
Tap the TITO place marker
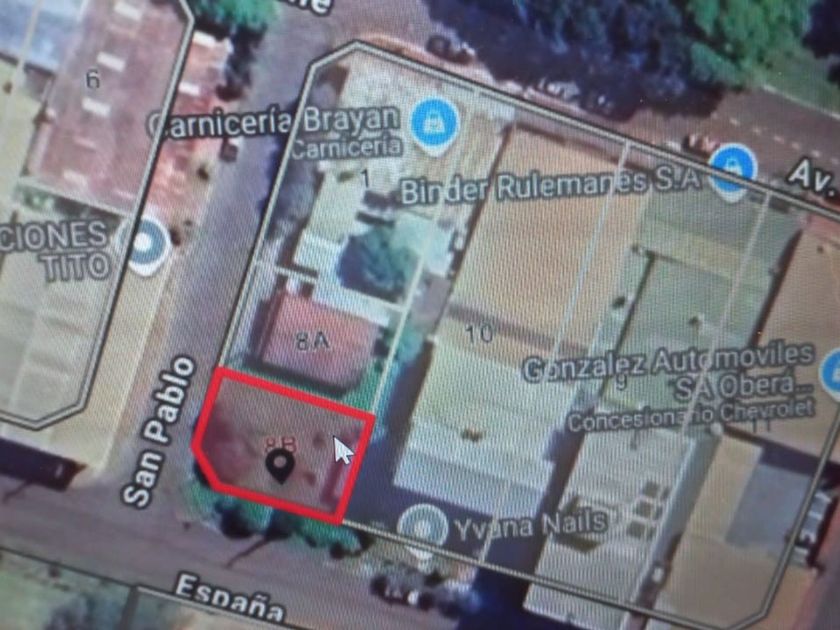(x=145, y=246)
